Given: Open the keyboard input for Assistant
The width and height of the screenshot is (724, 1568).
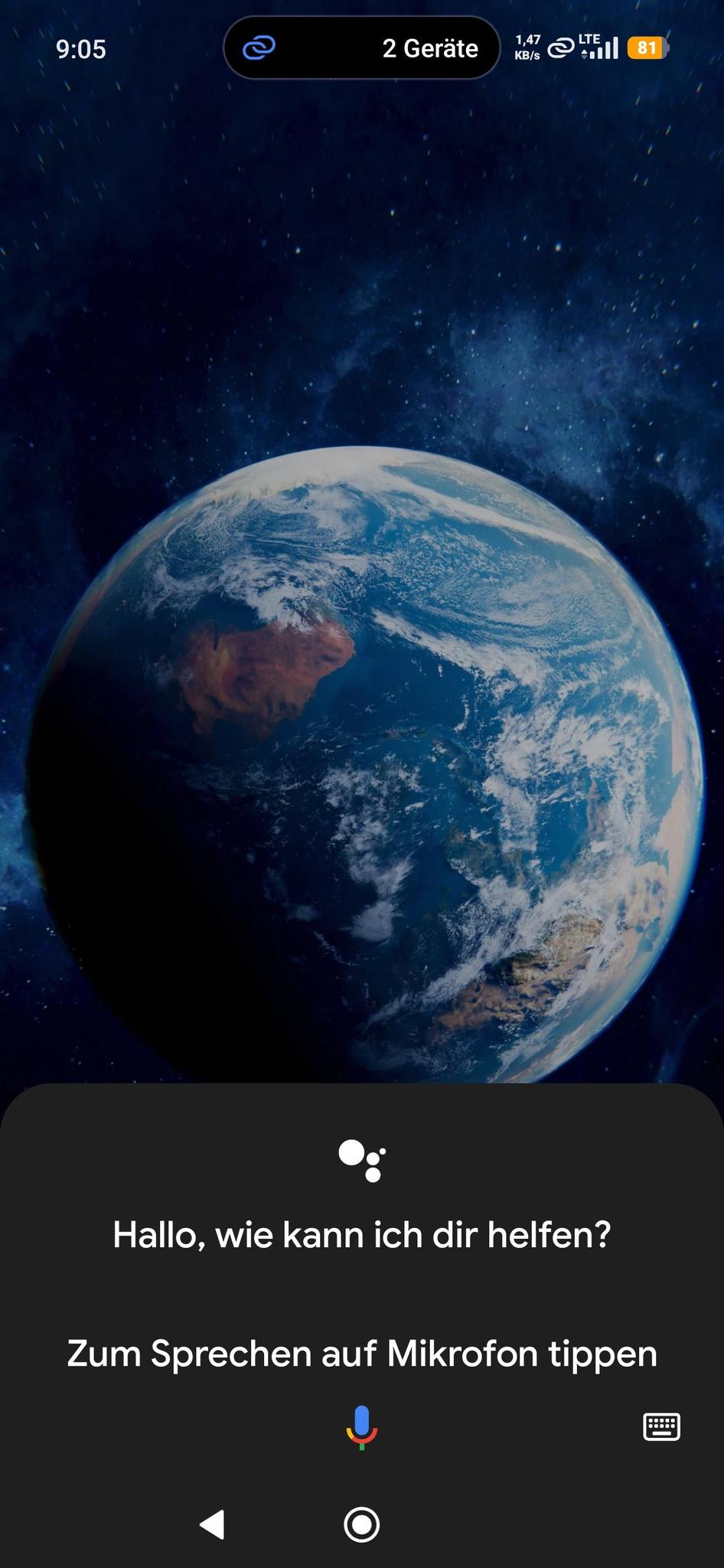Looking at the screenshot, I should 661,1426.
